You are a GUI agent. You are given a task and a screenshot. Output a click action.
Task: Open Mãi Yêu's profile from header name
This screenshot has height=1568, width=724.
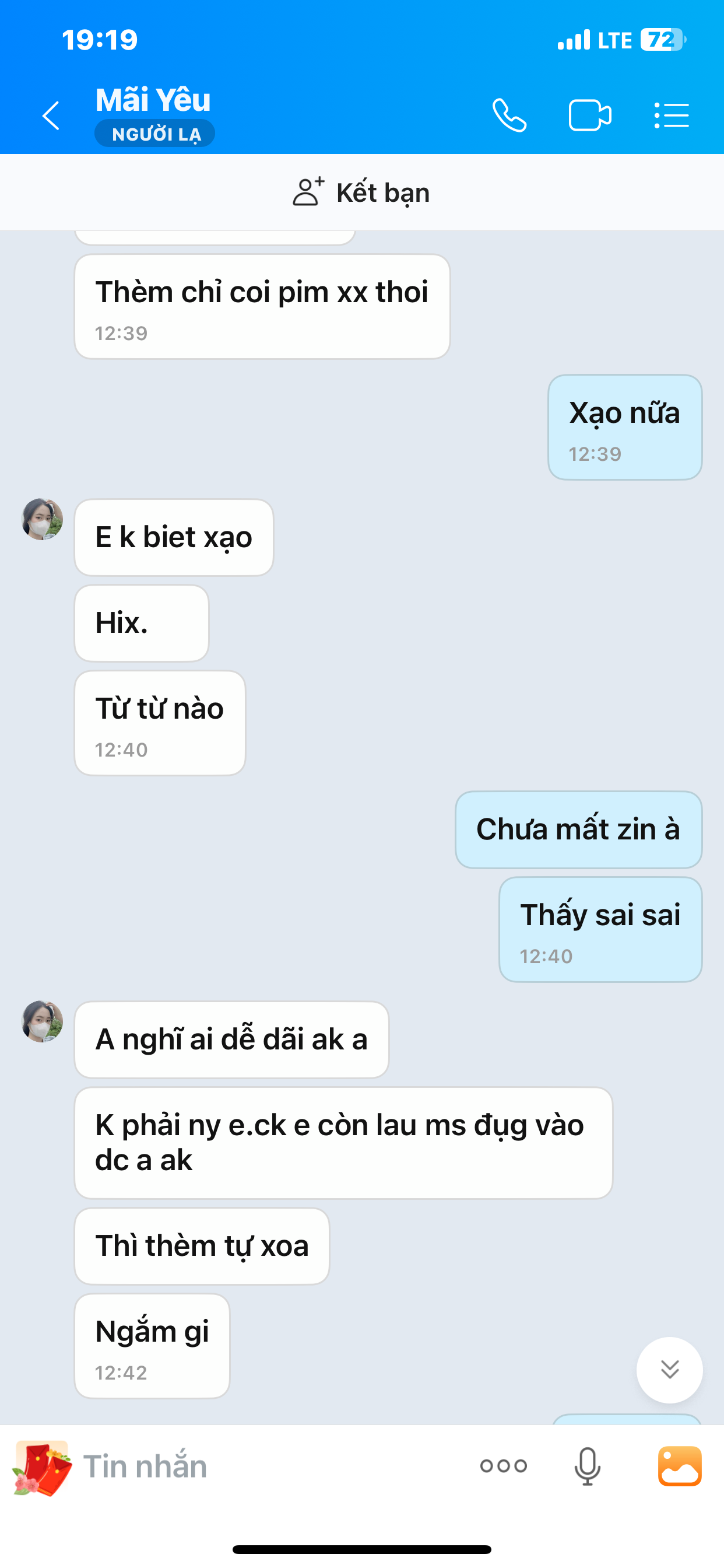click(153, 100)
